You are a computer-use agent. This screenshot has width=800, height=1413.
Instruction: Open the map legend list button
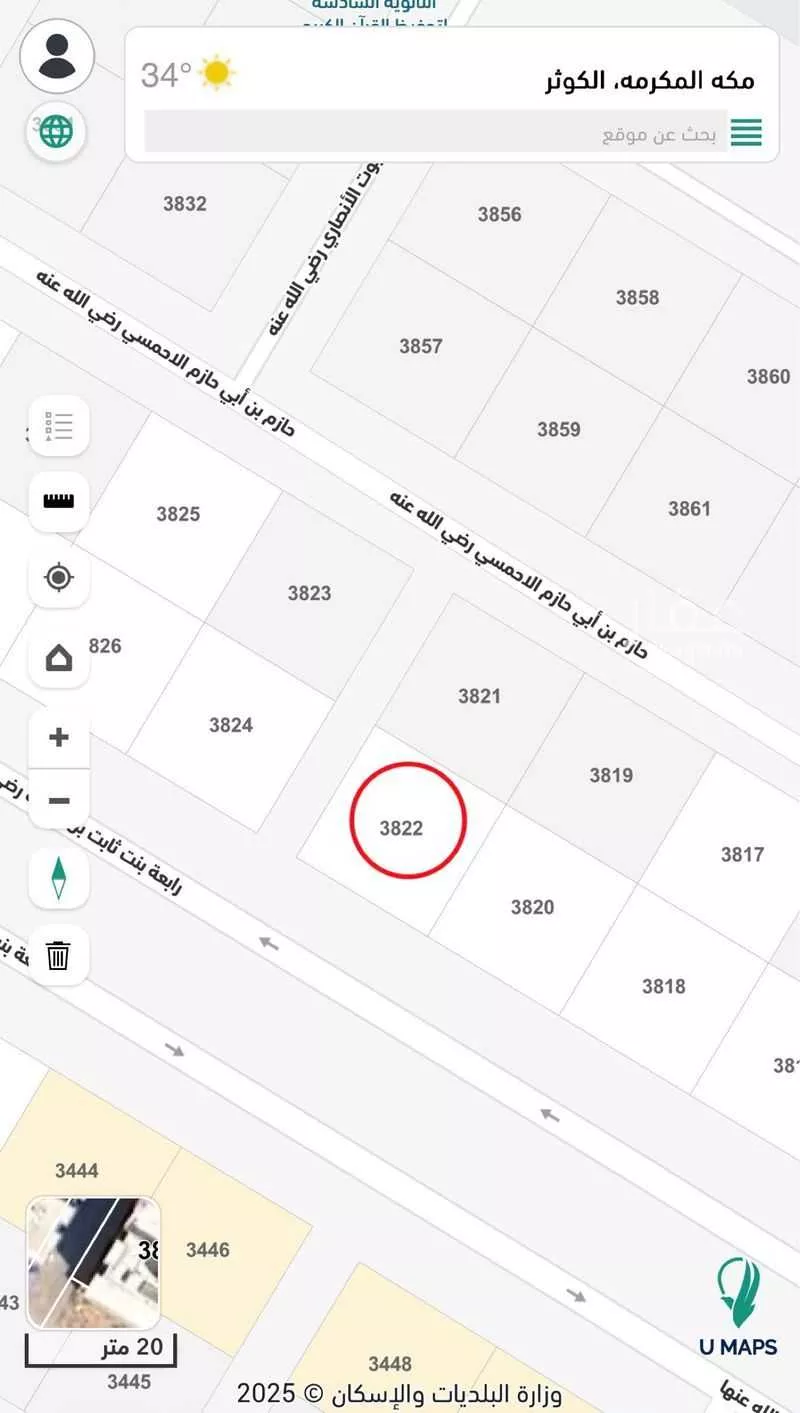pyautogui.click(x=59, y=426)
